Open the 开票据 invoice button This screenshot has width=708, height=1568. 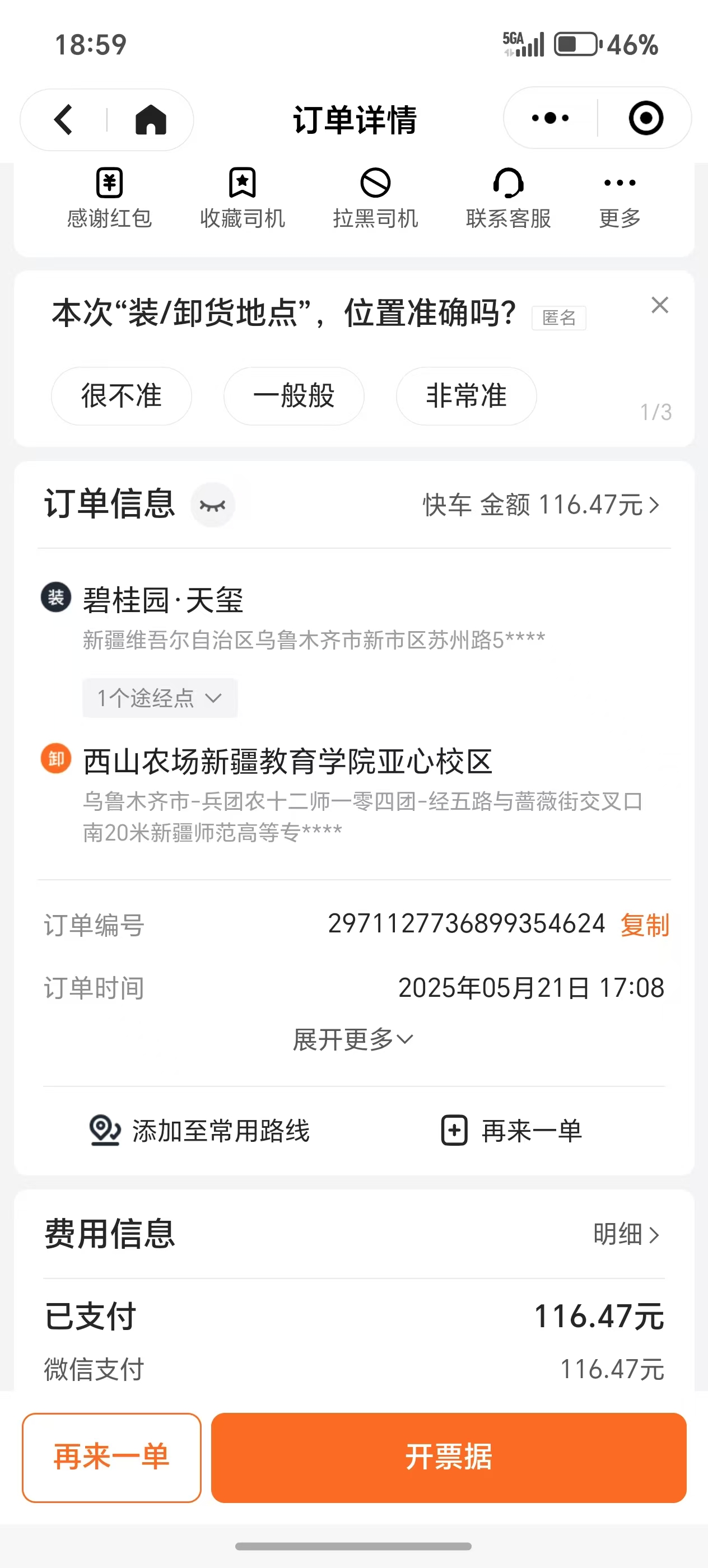tap(449, 1458)
